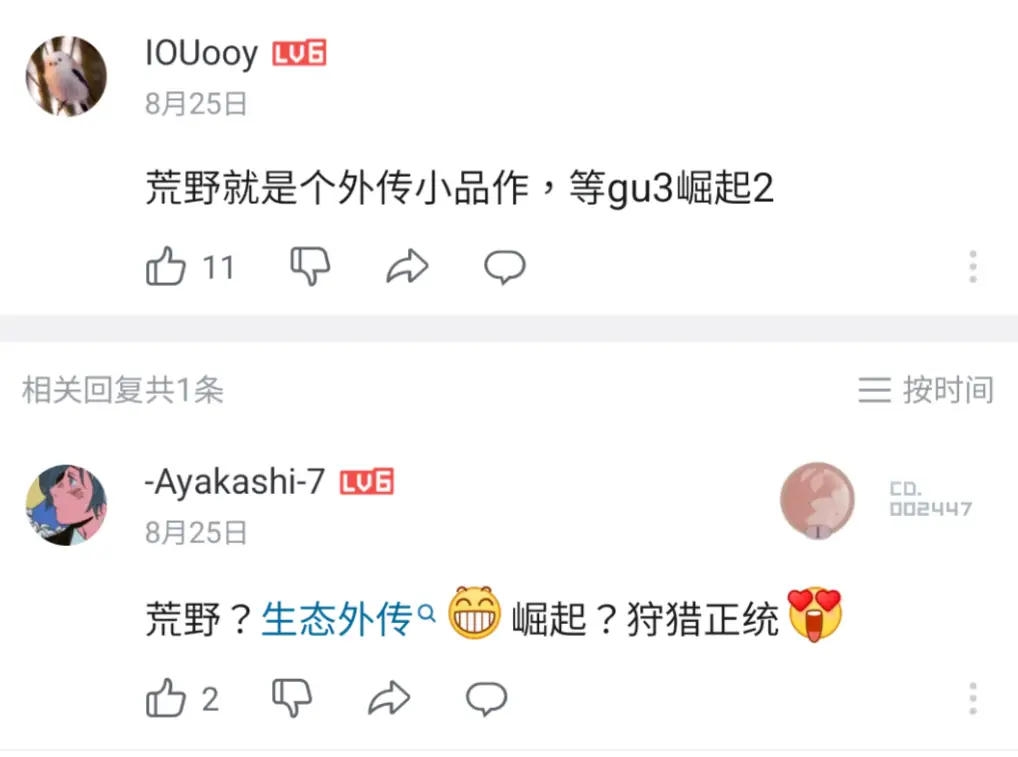Open IOUooy's profile avatar
Viewport: 1018px width, 757px height.
point(66,76)
